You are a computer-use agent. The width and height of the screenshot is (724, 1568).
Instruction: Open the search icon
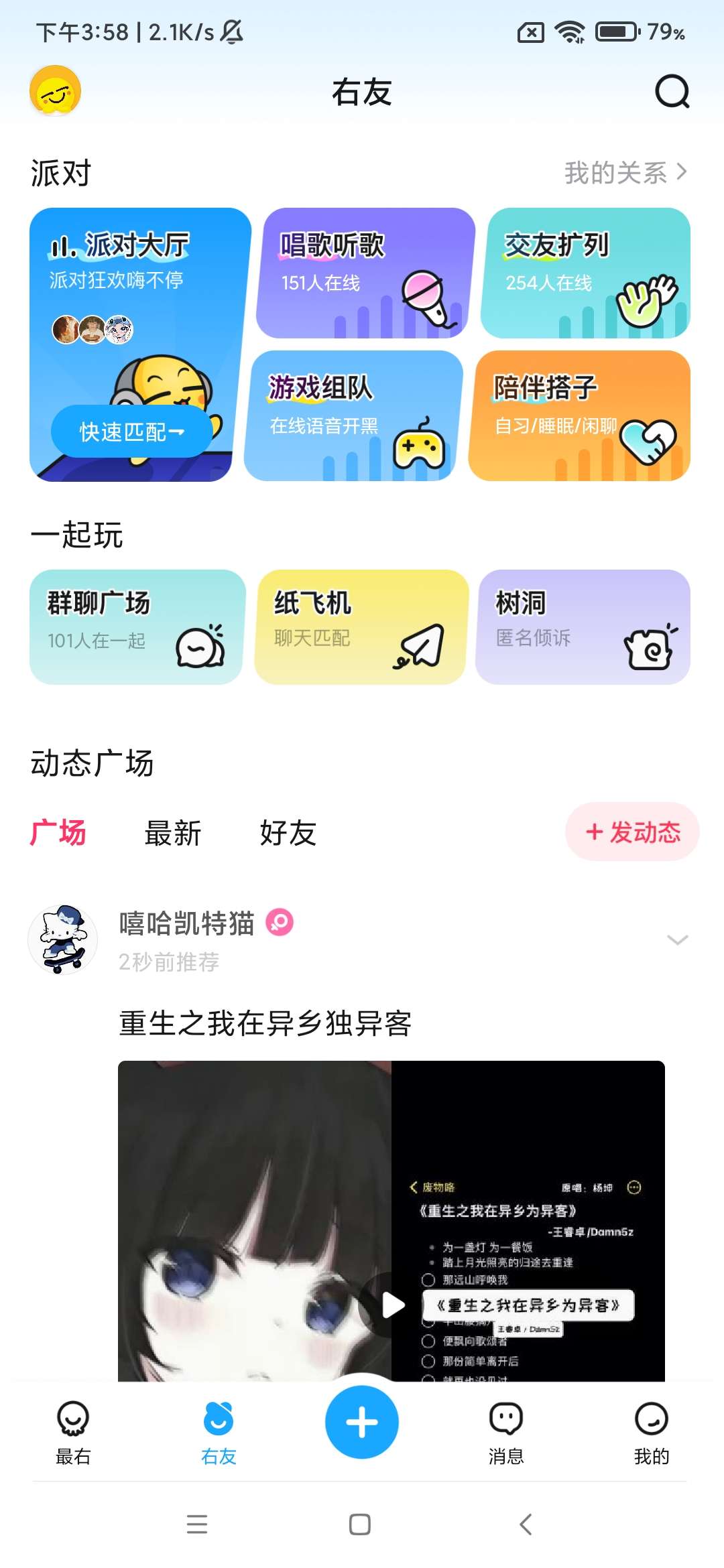click(x=672, y=92)
